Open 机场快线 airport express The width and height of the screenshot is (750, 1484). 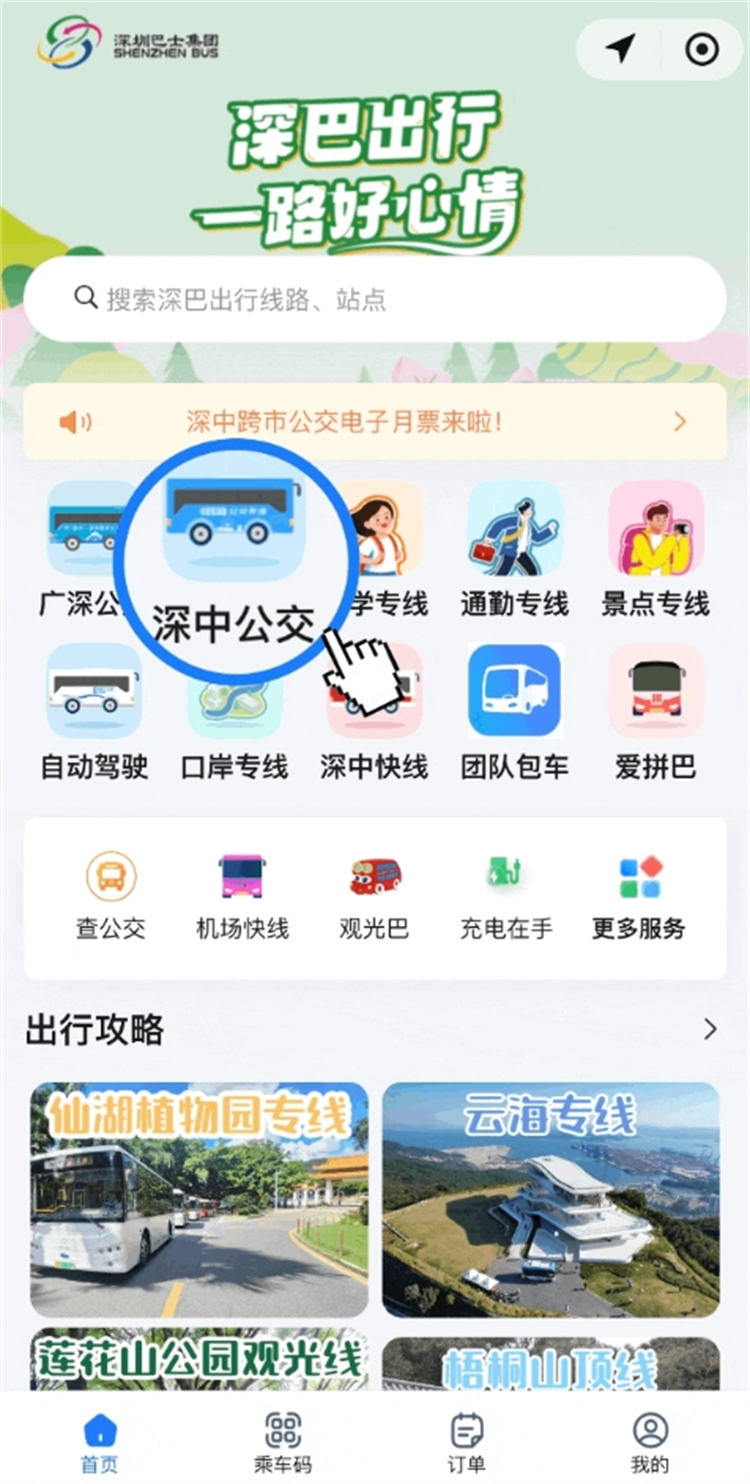(242, 896)
